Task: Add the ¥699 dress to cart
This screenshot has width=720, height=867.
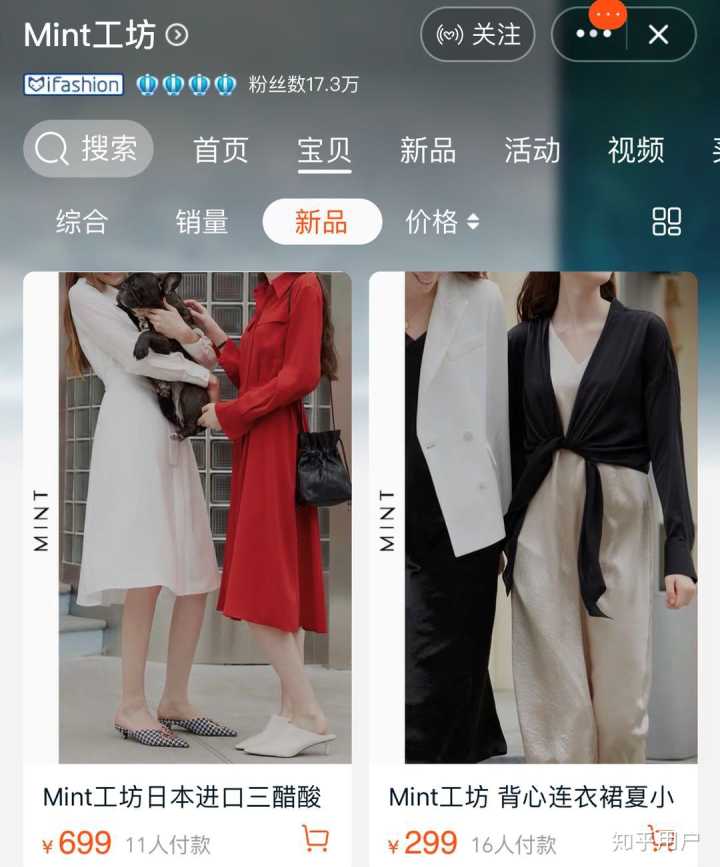Action: point(315,838)
